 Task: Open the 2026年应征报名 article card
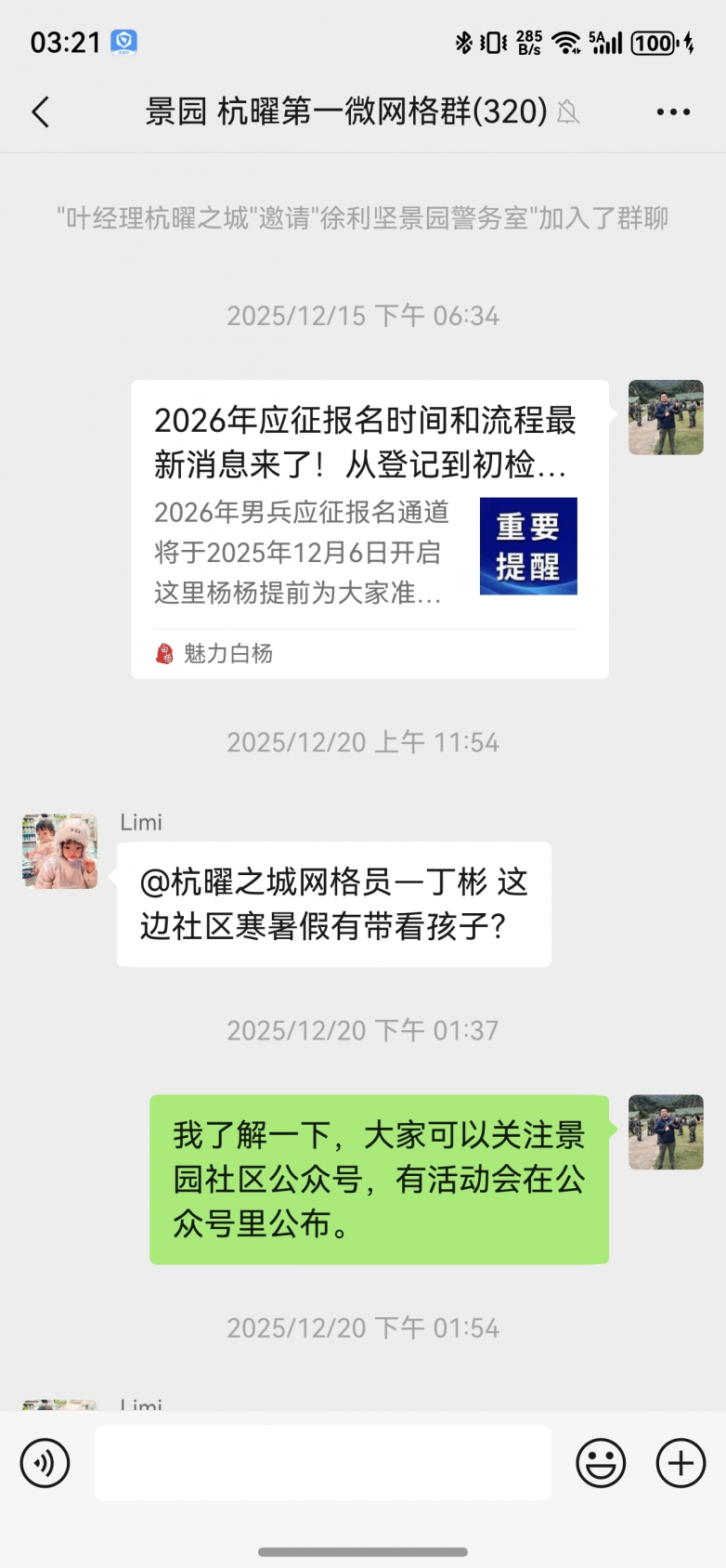369,529
